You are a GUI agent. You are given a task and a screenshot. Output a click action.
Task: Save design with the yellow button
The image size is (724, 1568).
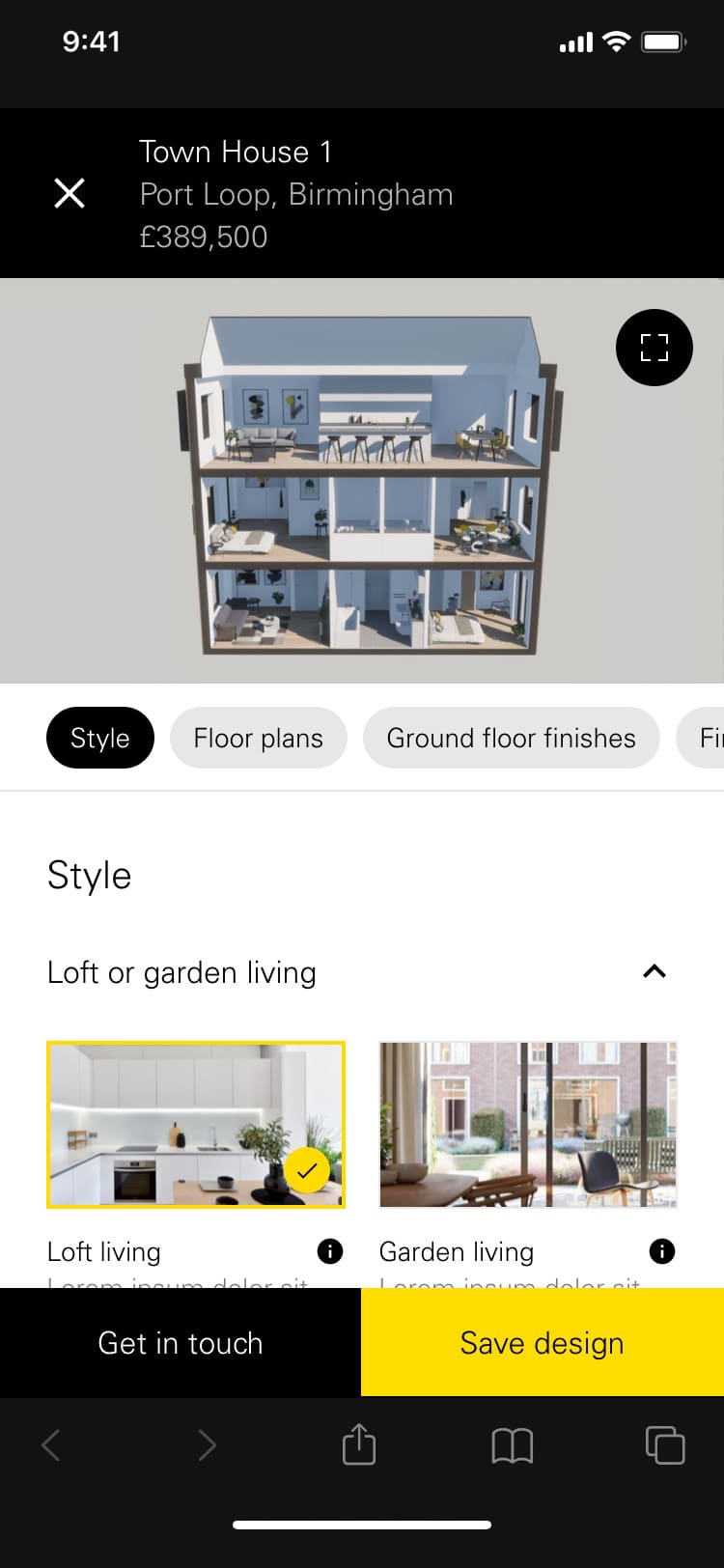[x=543, y=1343]
